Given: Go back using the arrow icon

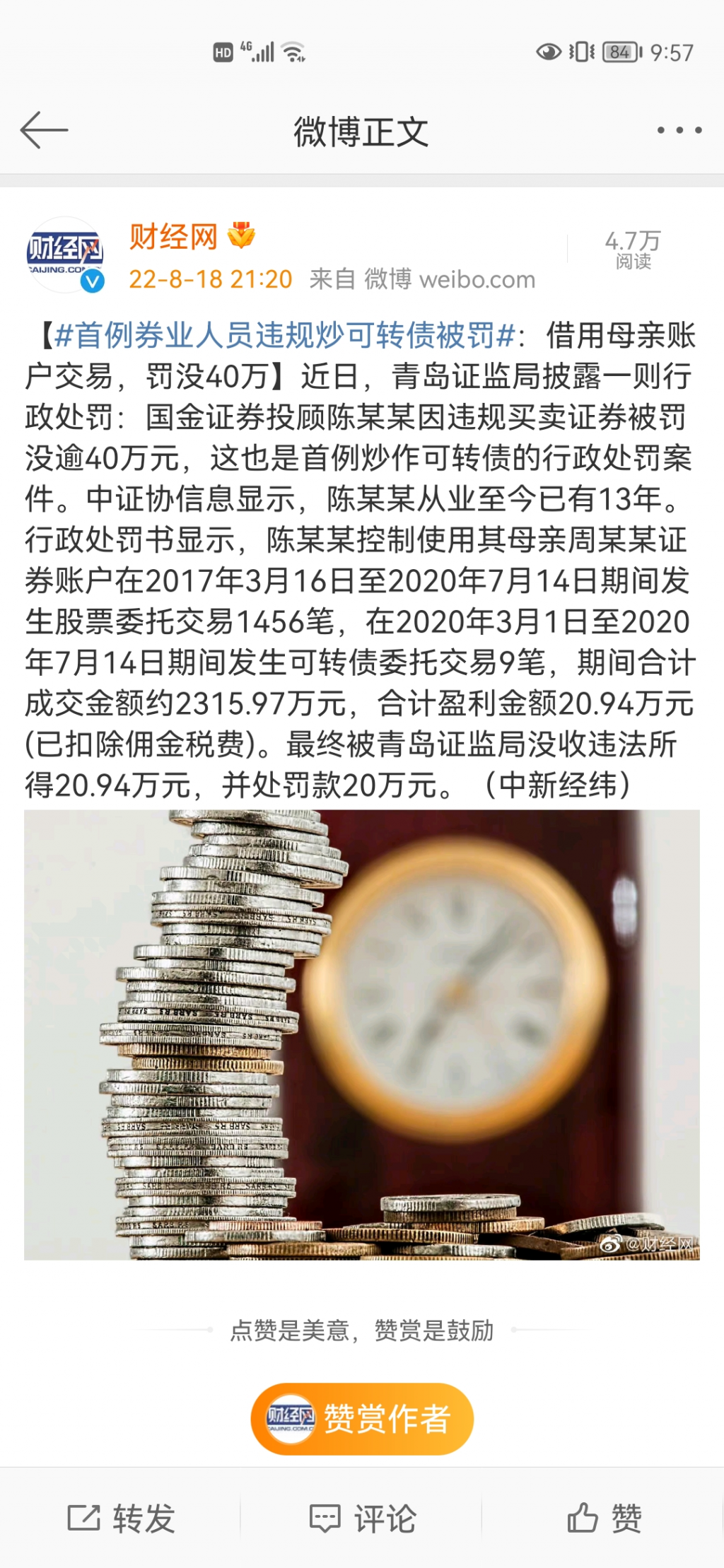Looking at the screenshot, I should [44, 130].
